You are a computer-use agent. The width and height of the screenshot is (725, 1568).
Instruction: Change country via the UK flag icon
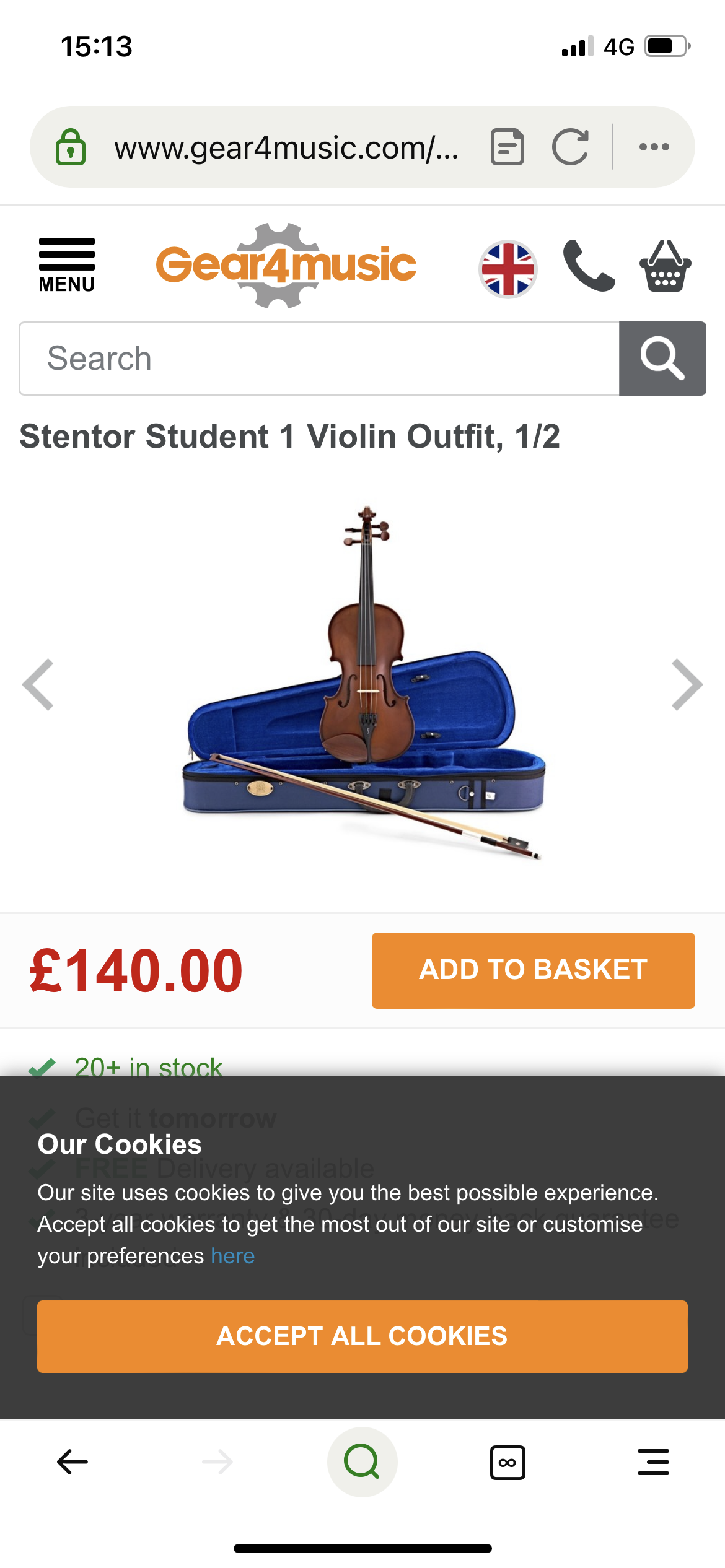[507, 269]
